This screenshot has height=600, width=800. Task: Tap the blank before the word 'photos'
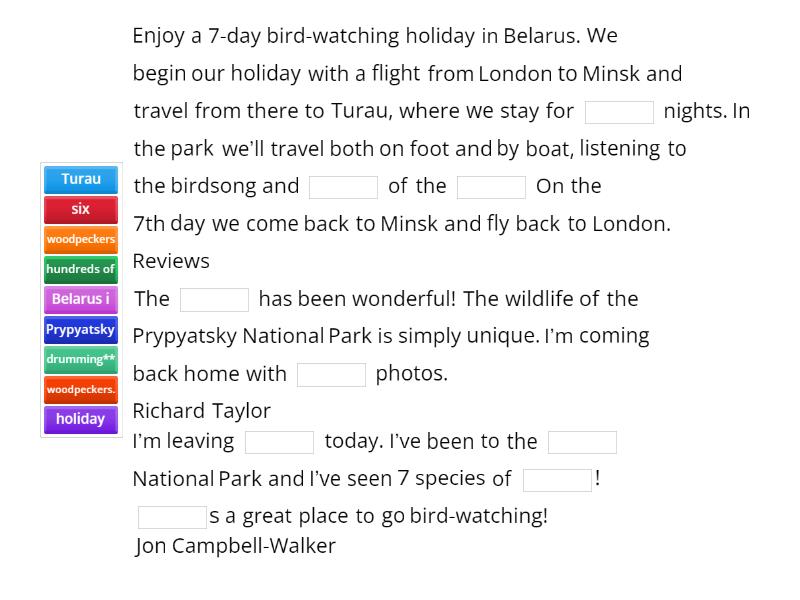click(331, 375)
